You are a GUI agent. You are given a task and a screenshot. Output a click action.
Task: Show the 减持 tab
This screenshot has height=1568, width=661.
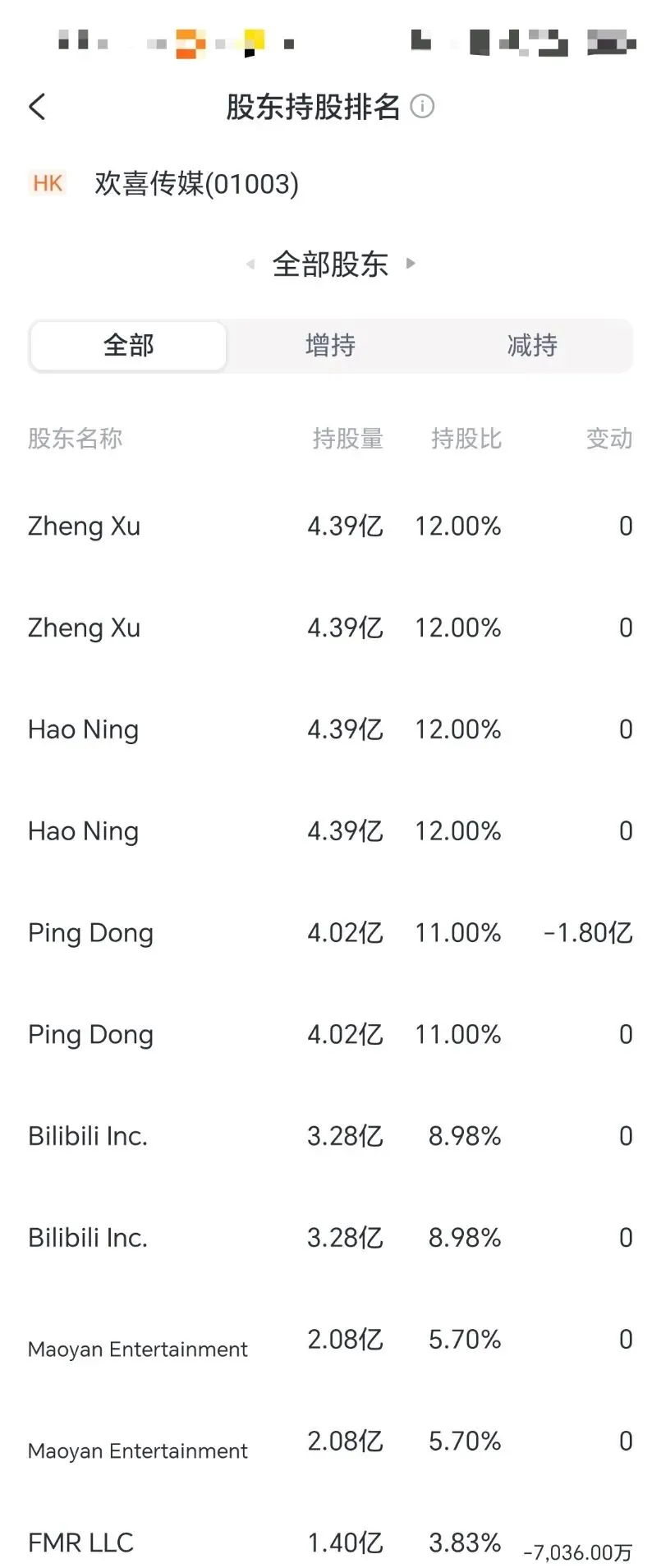(532, 346)
